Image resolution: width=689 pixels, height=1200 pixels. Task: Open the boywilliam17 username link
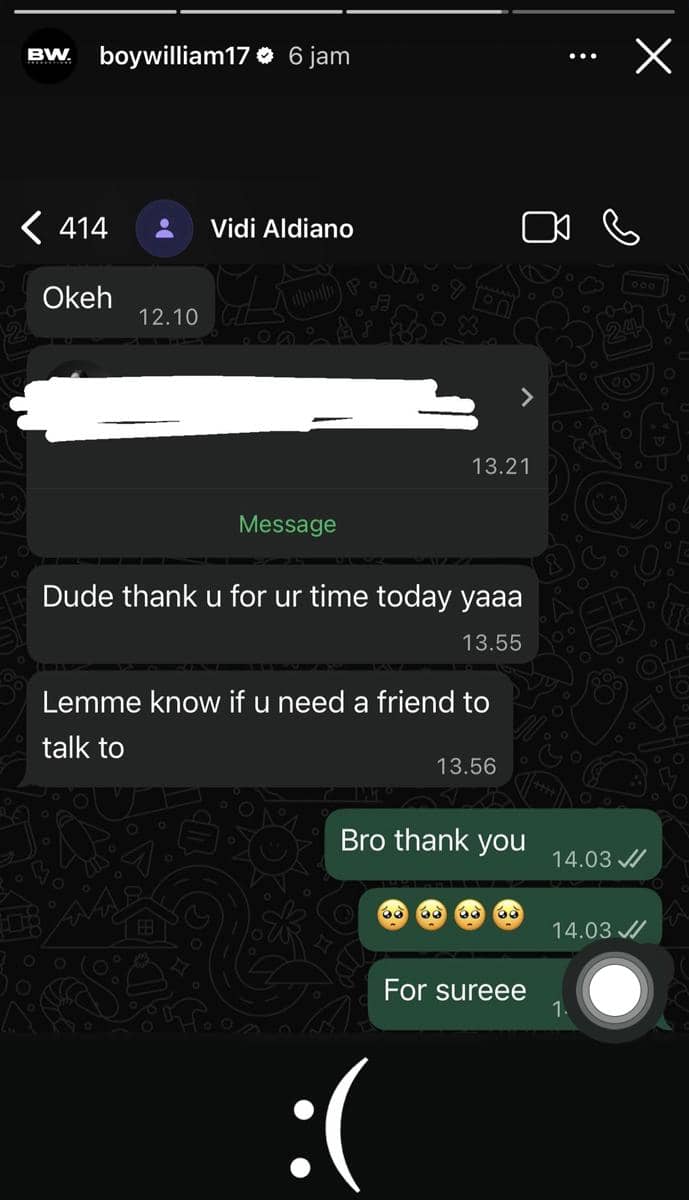coord(173,56)
